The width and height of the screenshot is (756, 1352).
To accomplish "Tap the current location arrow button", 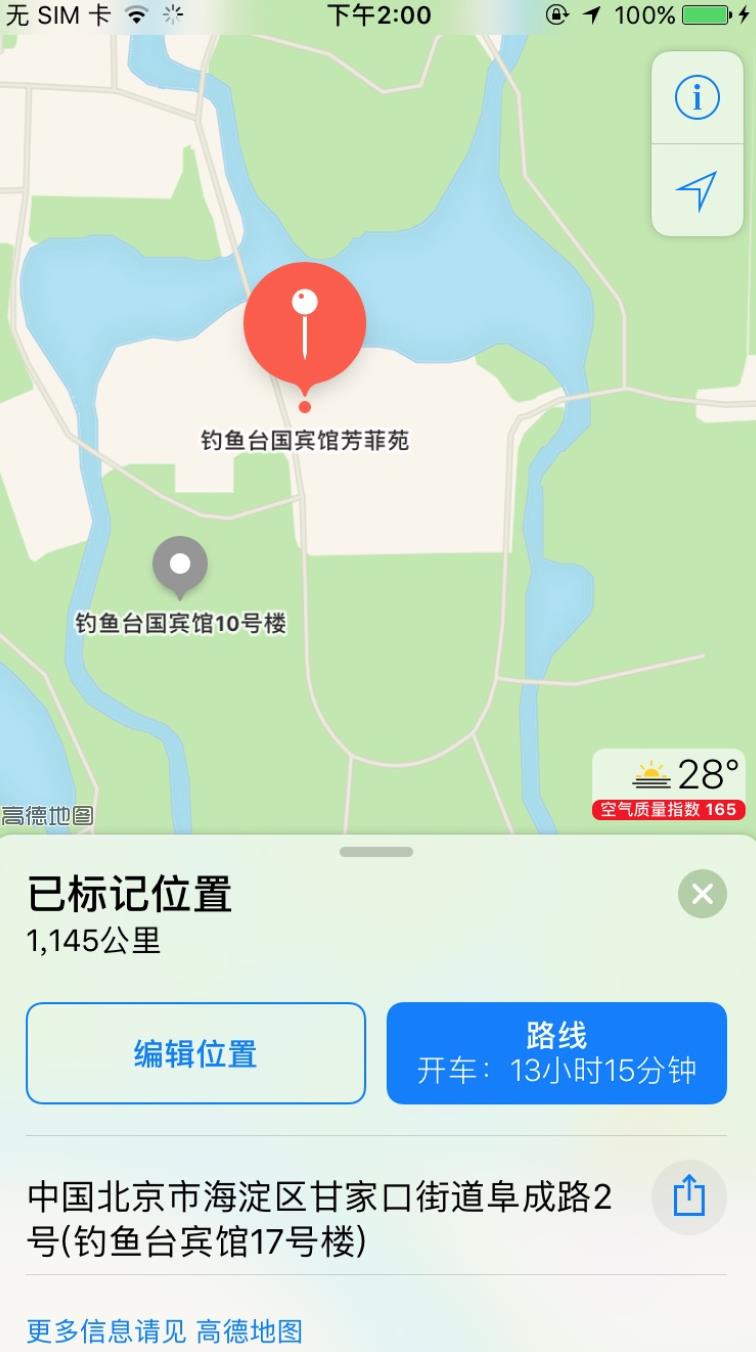I will click(697, 190).
